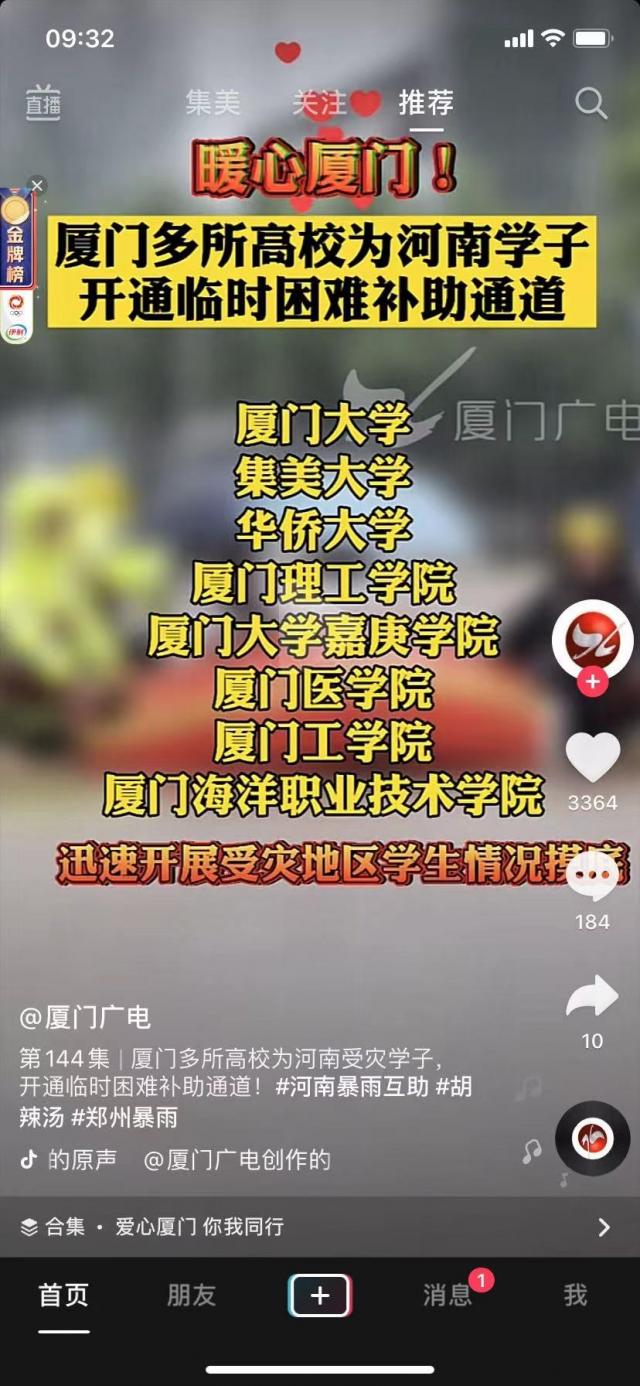Open the spinning music disc

click(593, 1137)
